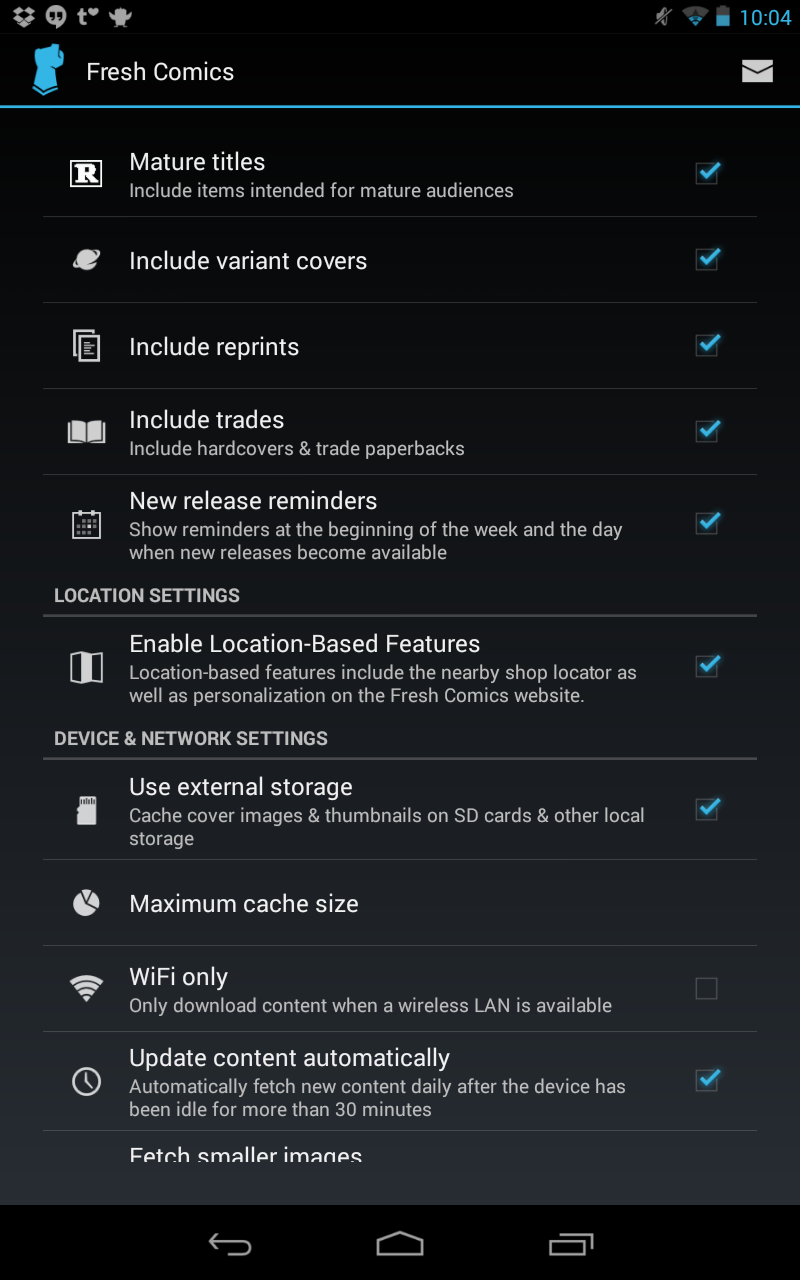Screen dimensions: 800x1280
Task: Go back using system back button
Action: point(229,1244)
